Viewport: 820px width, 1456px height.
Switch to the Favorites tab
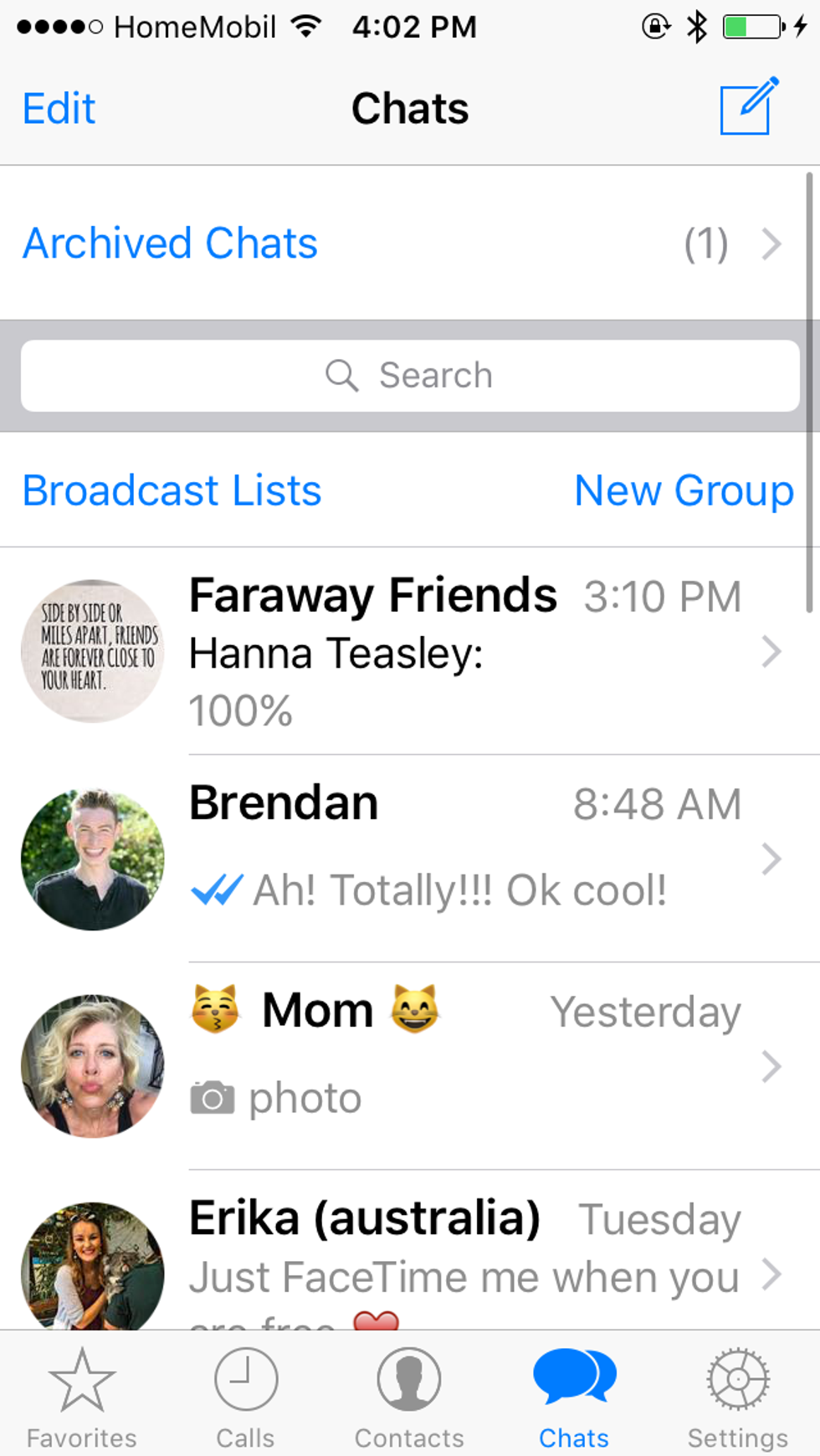click(82, 1397)
